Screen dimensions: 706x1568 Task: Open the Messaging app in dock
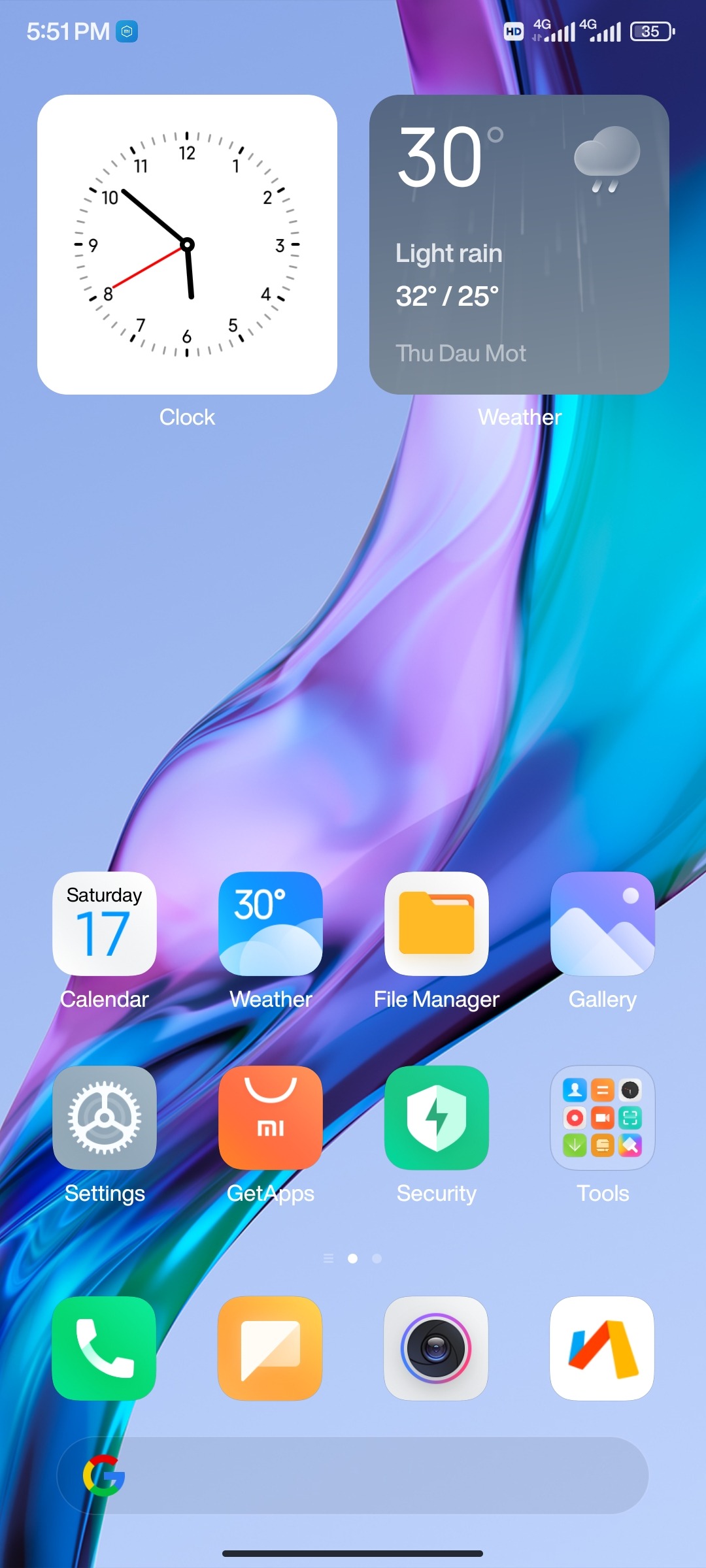(x=270, y=1348)
